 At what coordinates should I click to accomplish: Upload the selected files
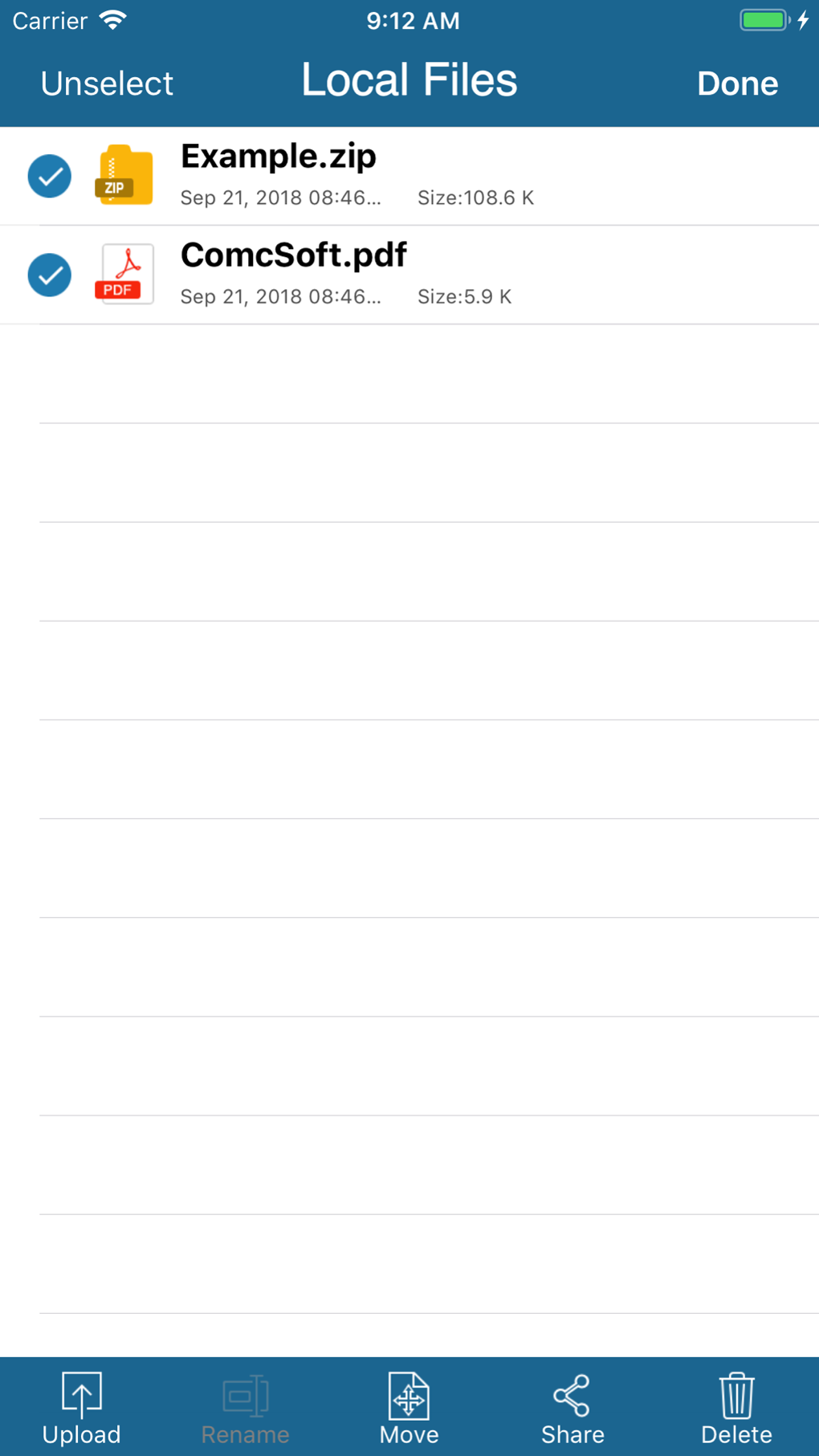click(81, 1408)
